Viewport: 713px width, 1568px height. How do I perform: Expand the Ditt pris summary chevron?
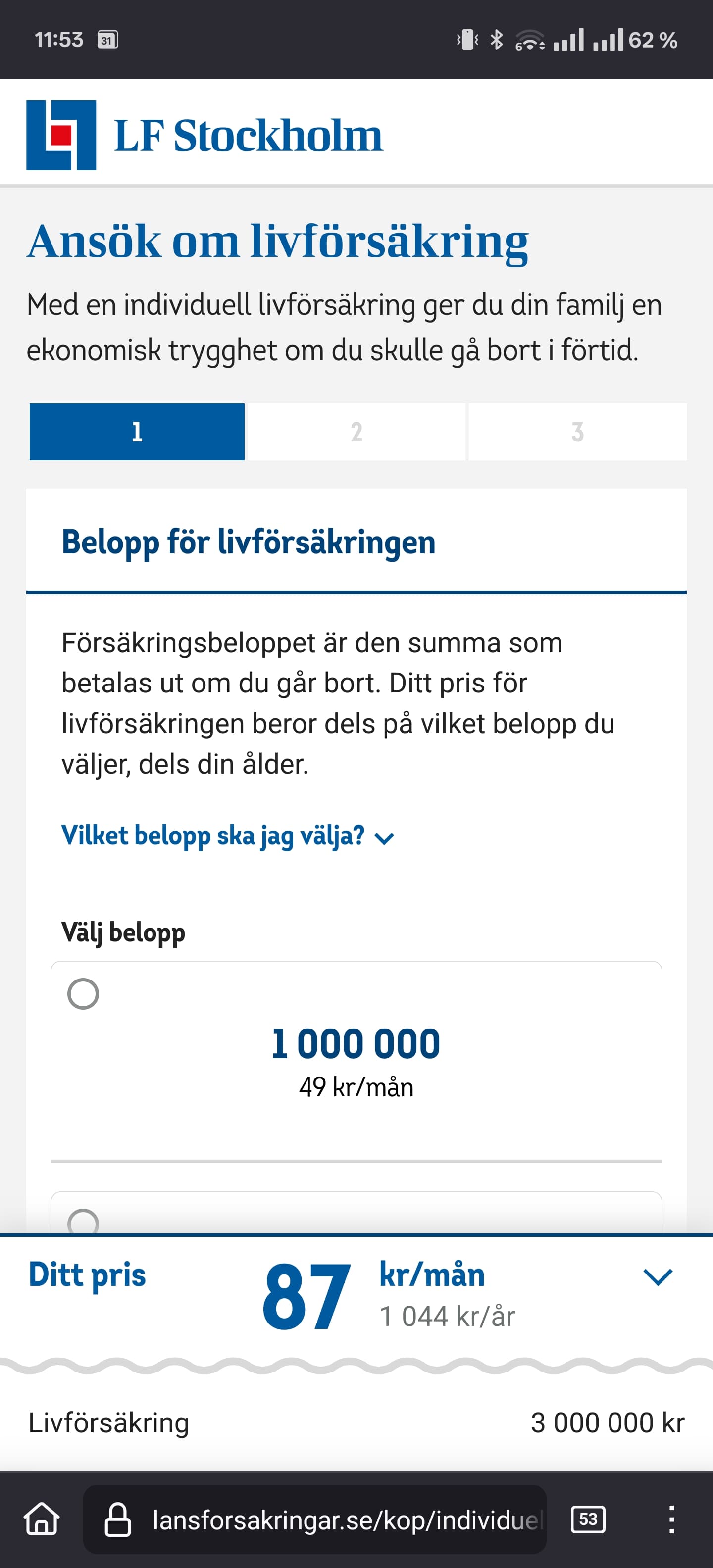pyautogui.click(x=658, y=1277)
